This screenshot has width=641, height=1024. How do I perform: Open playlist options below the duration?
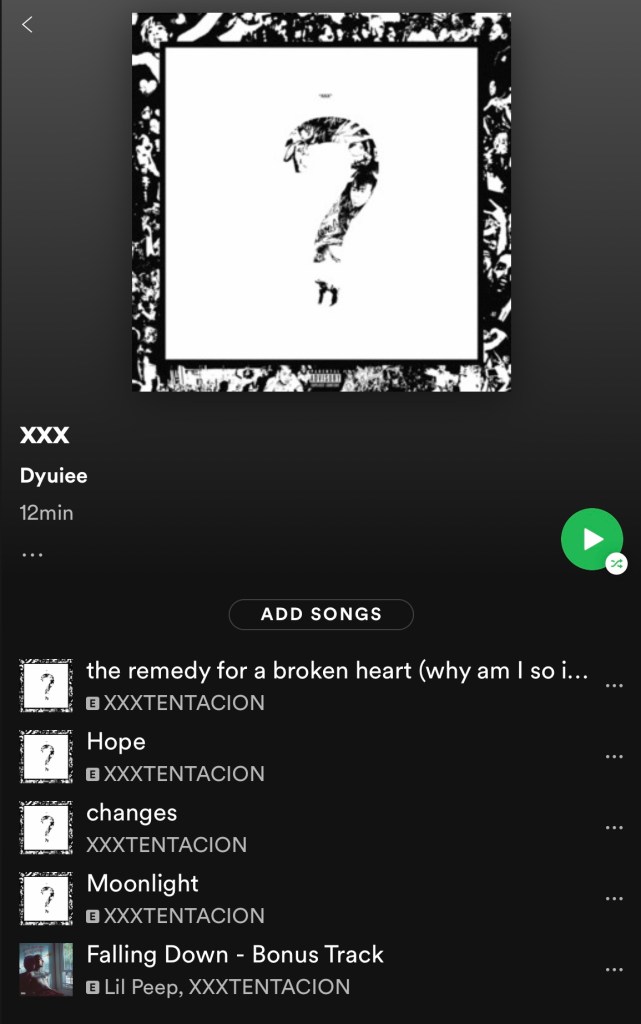click(x=32, y=553)
